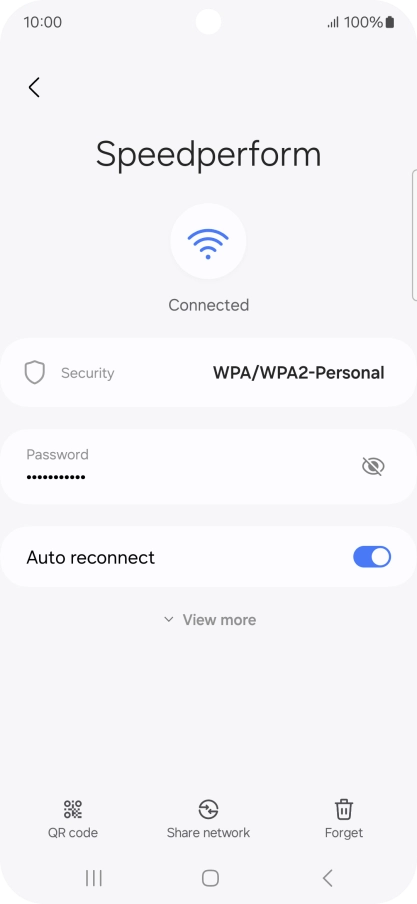Open the Security setting row
The height and width of the screenshot is (904, 417).
[x=208, y=372]
